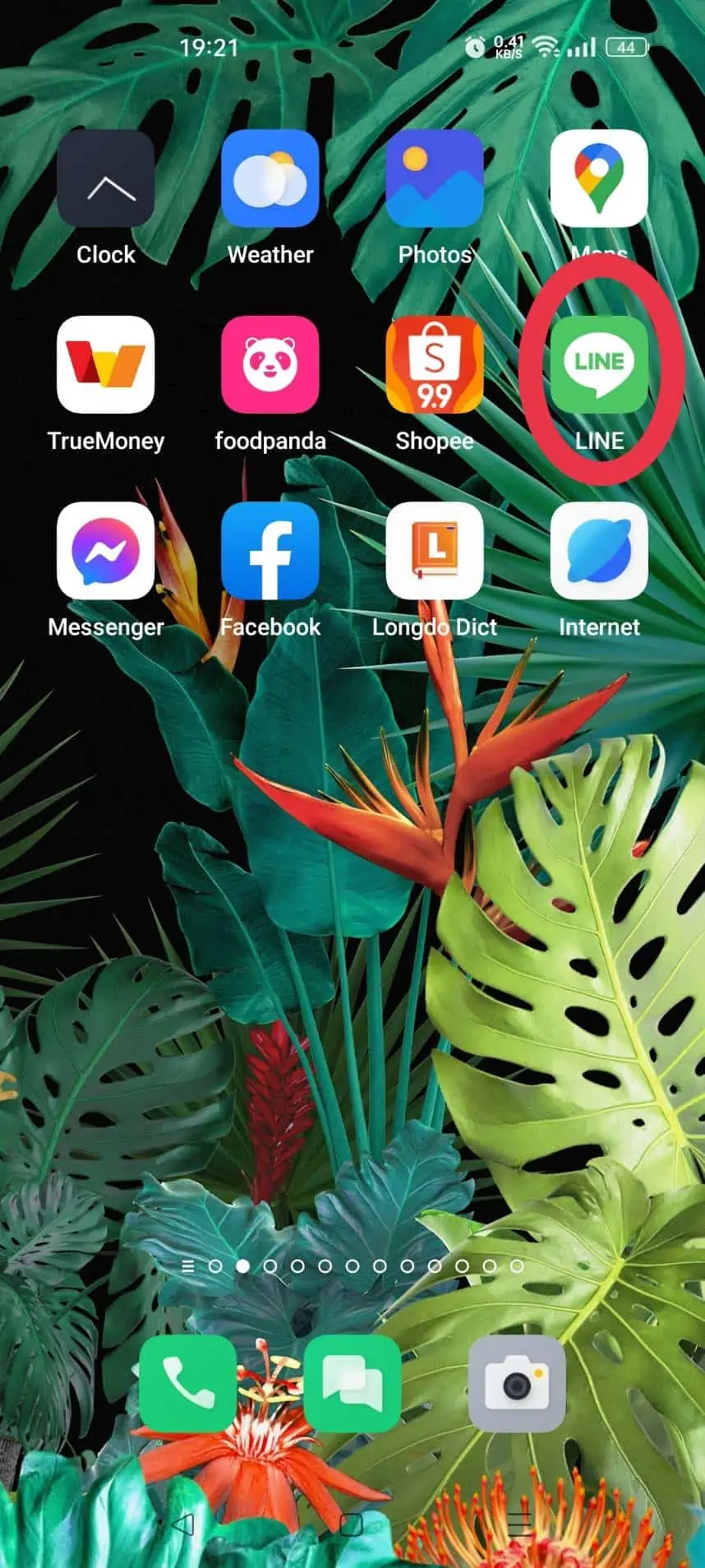The image size is (705, 1568).
Task: Open the foodpanda app
Action: [270, 365]
